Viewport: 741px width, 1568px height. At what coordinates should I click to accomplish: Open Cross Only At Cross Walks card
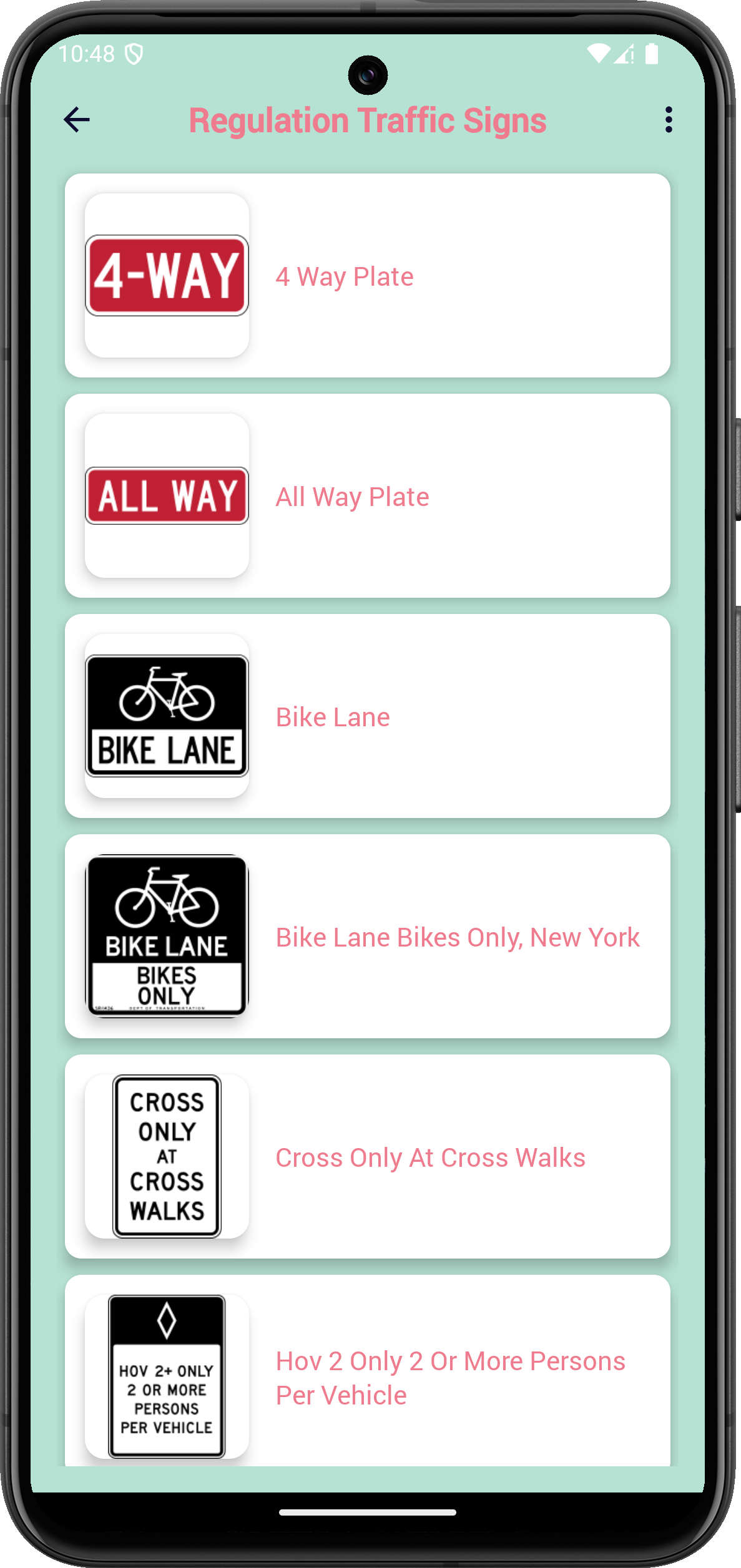pyautogui.click(x=367, y=1157)
